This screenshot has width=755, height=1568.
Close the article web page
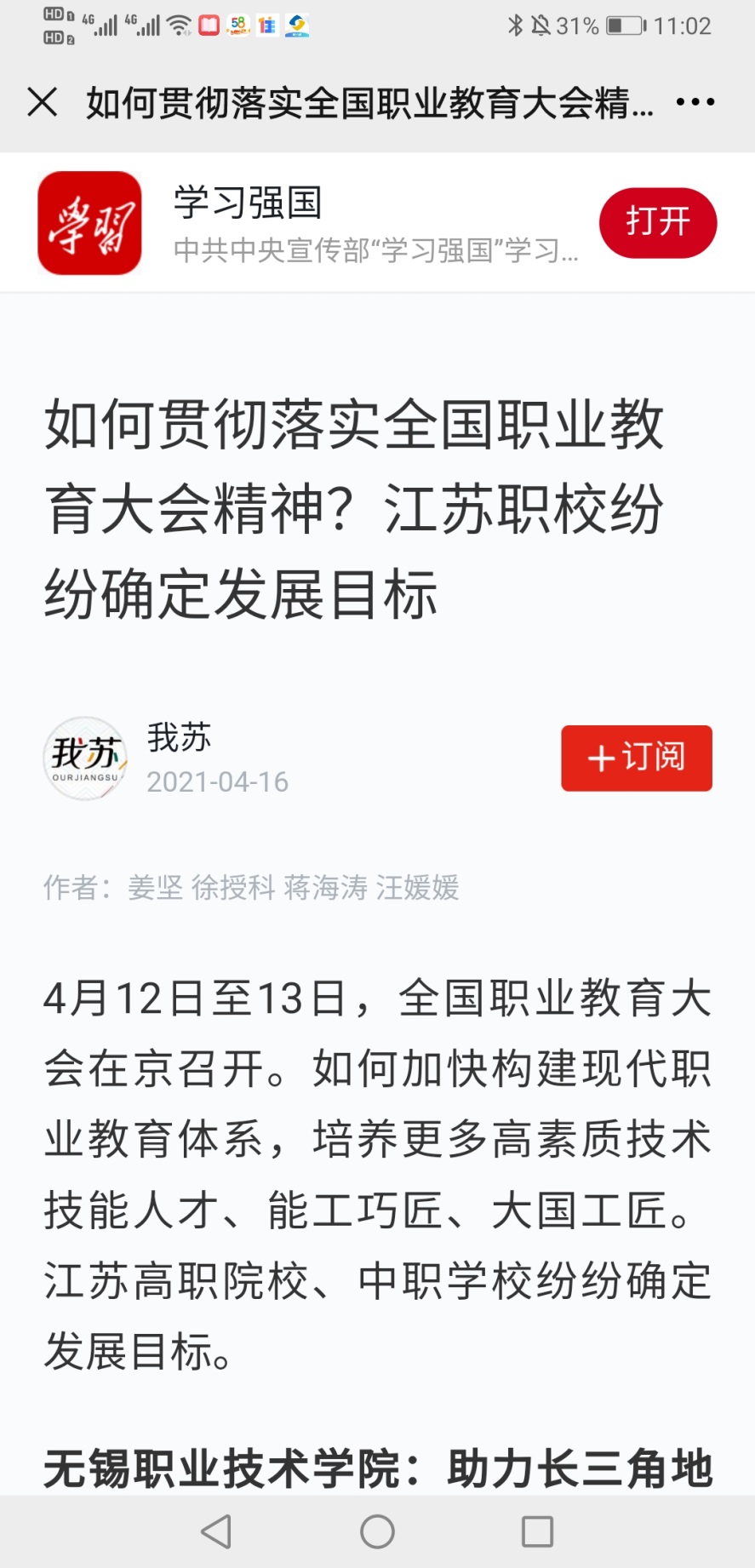pos(43,102)
